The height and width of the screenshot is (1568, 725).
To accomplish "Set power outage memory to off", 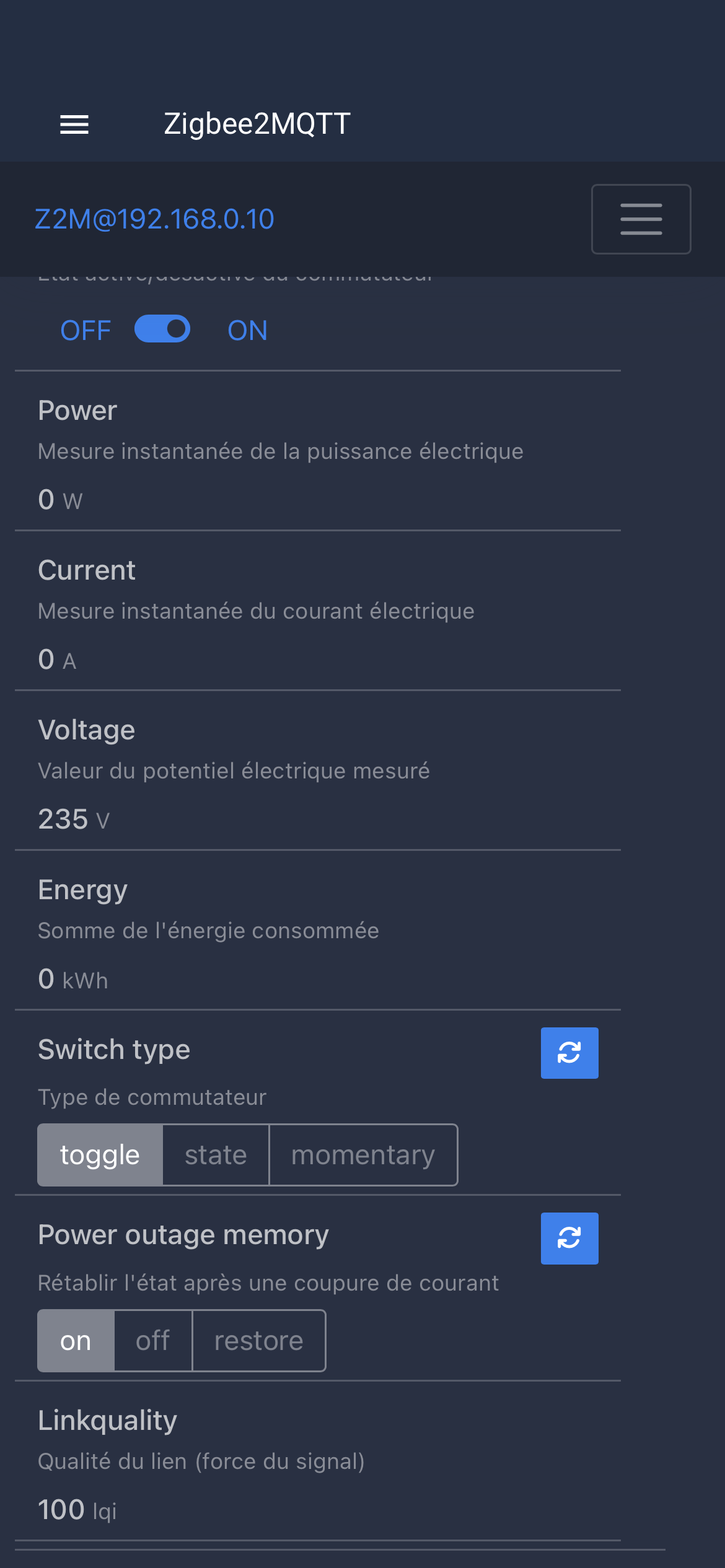I will [x=153, y=1341].
